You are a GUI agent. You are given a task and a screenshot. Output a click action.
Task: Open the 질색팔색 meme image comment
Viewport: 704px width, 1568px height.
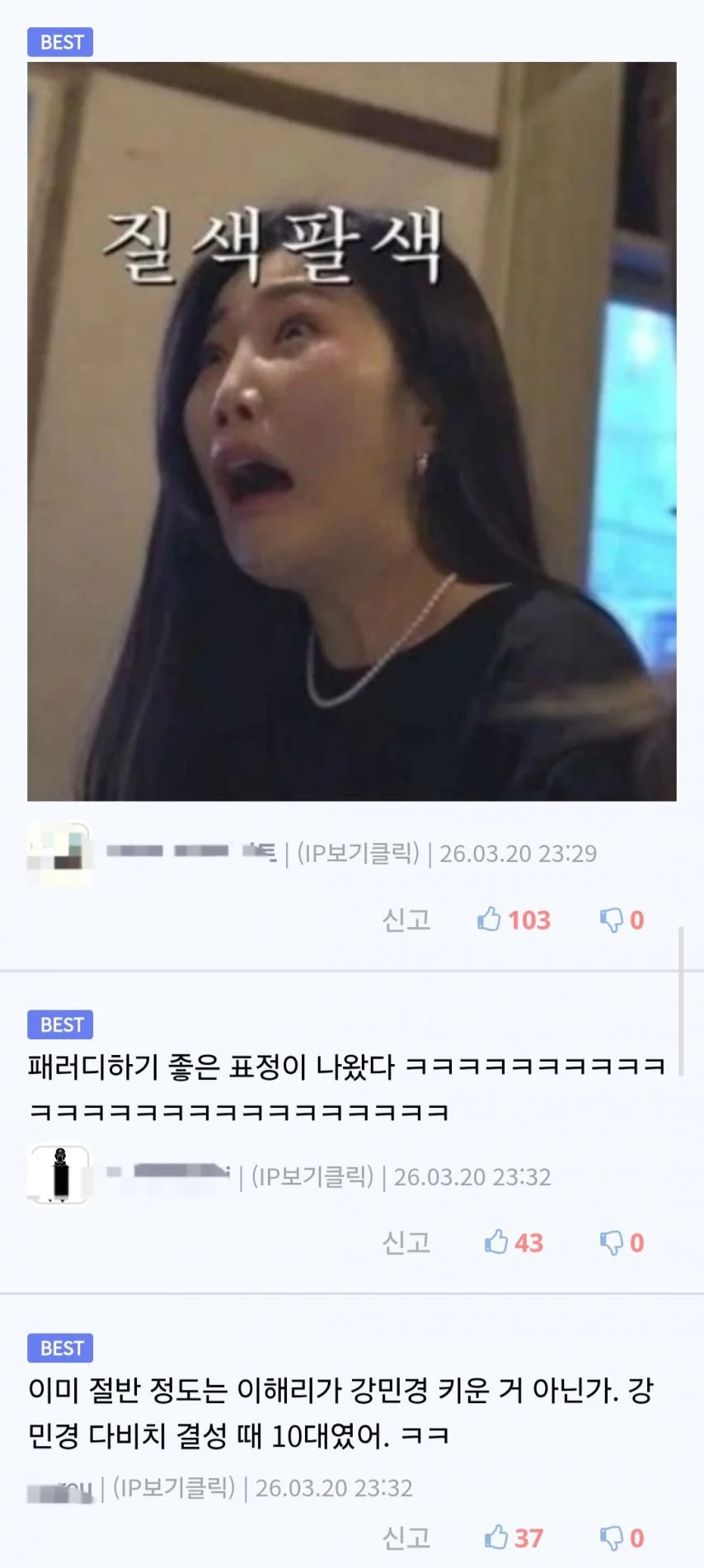pos(351,431)
